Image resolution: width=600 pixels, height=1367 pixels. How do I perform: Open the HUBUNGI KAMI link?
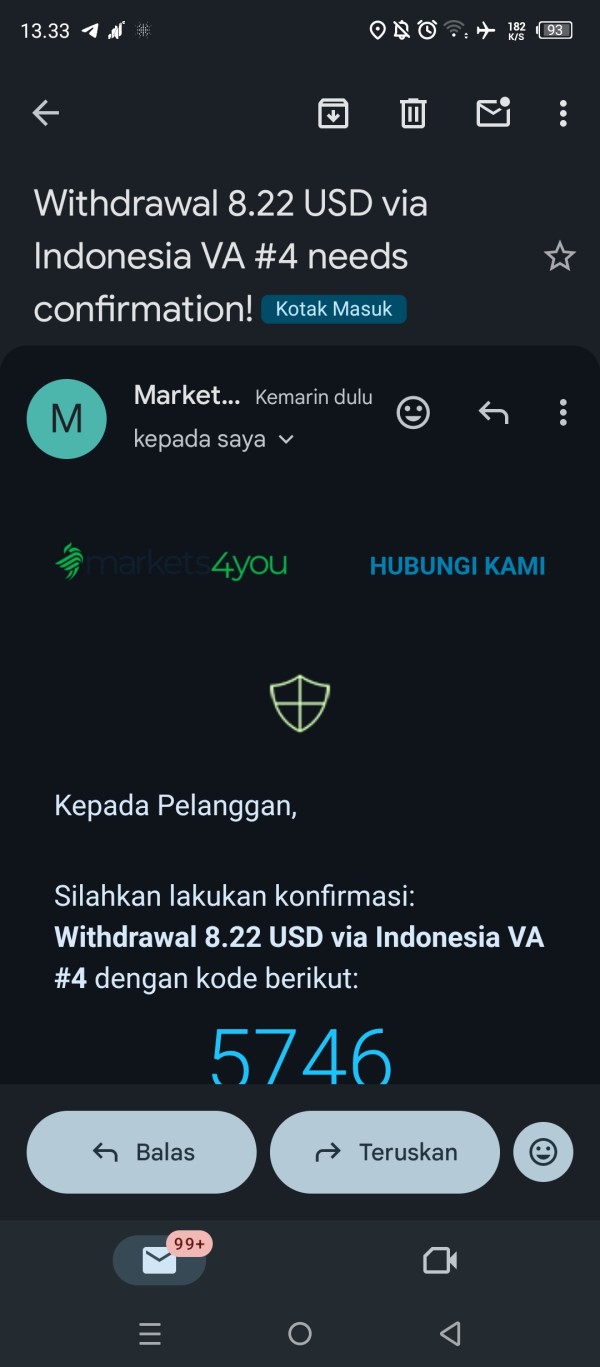click(x=457, y=566)
